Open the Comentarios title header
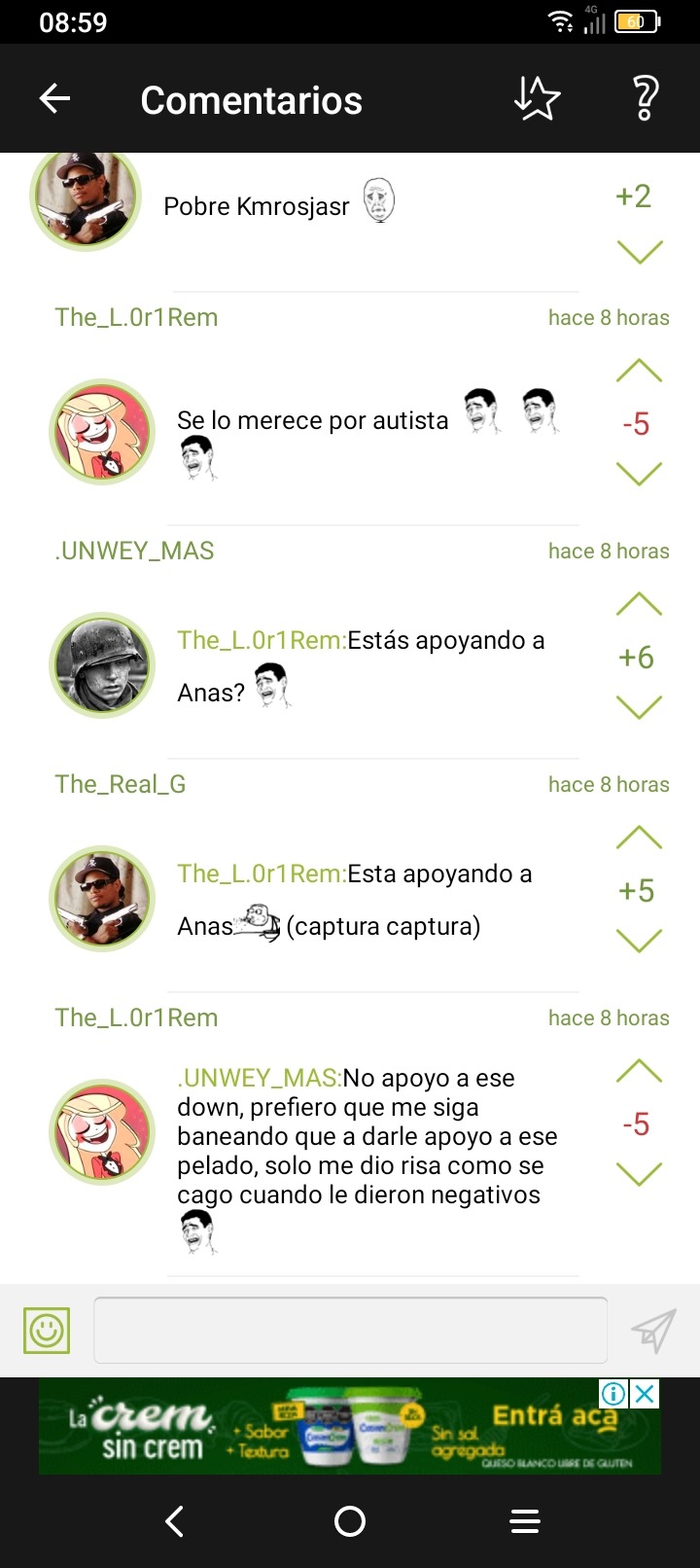Viewport: 700px width, 1568px height. 251,98
